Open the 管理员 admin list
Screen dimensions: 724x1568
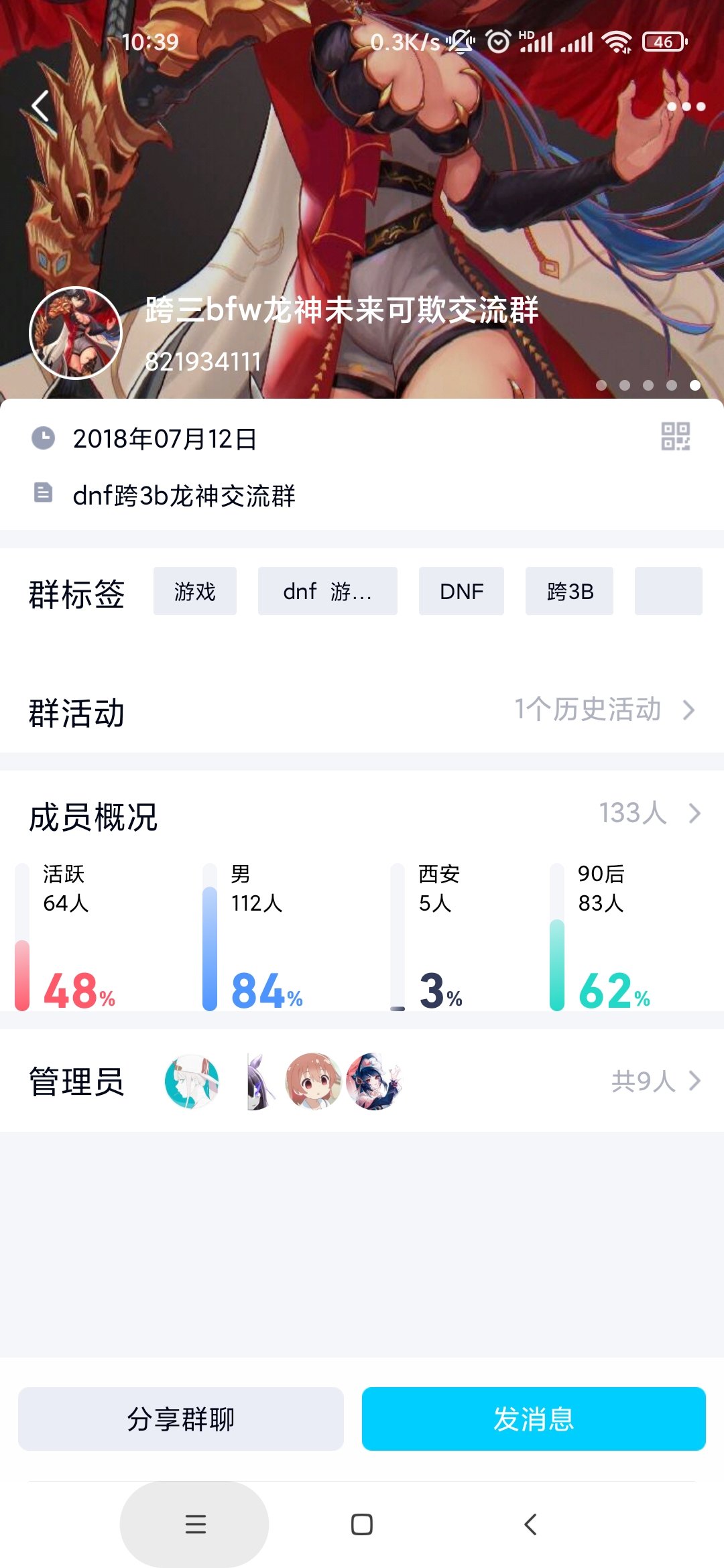362,1081
